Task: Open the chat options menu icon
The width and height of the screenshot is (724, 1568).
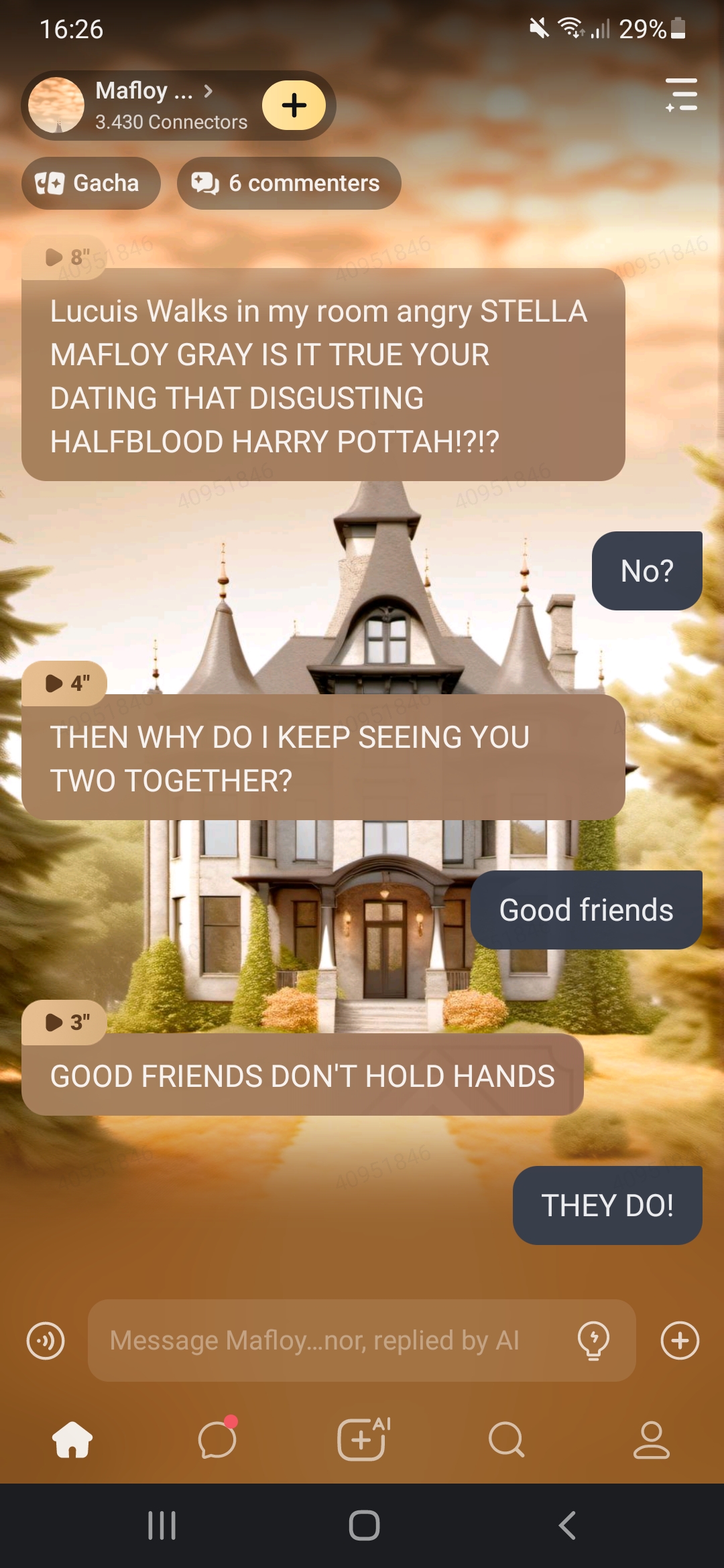Action: 682,94
